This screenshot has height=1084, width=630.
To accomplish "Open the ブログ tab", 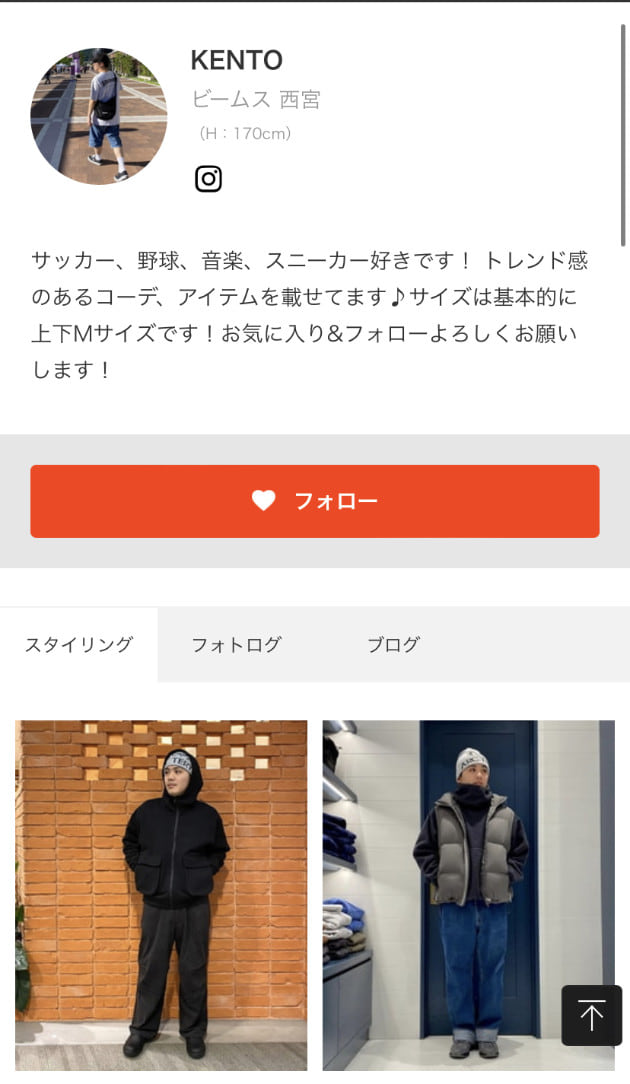I will [393, 645].
